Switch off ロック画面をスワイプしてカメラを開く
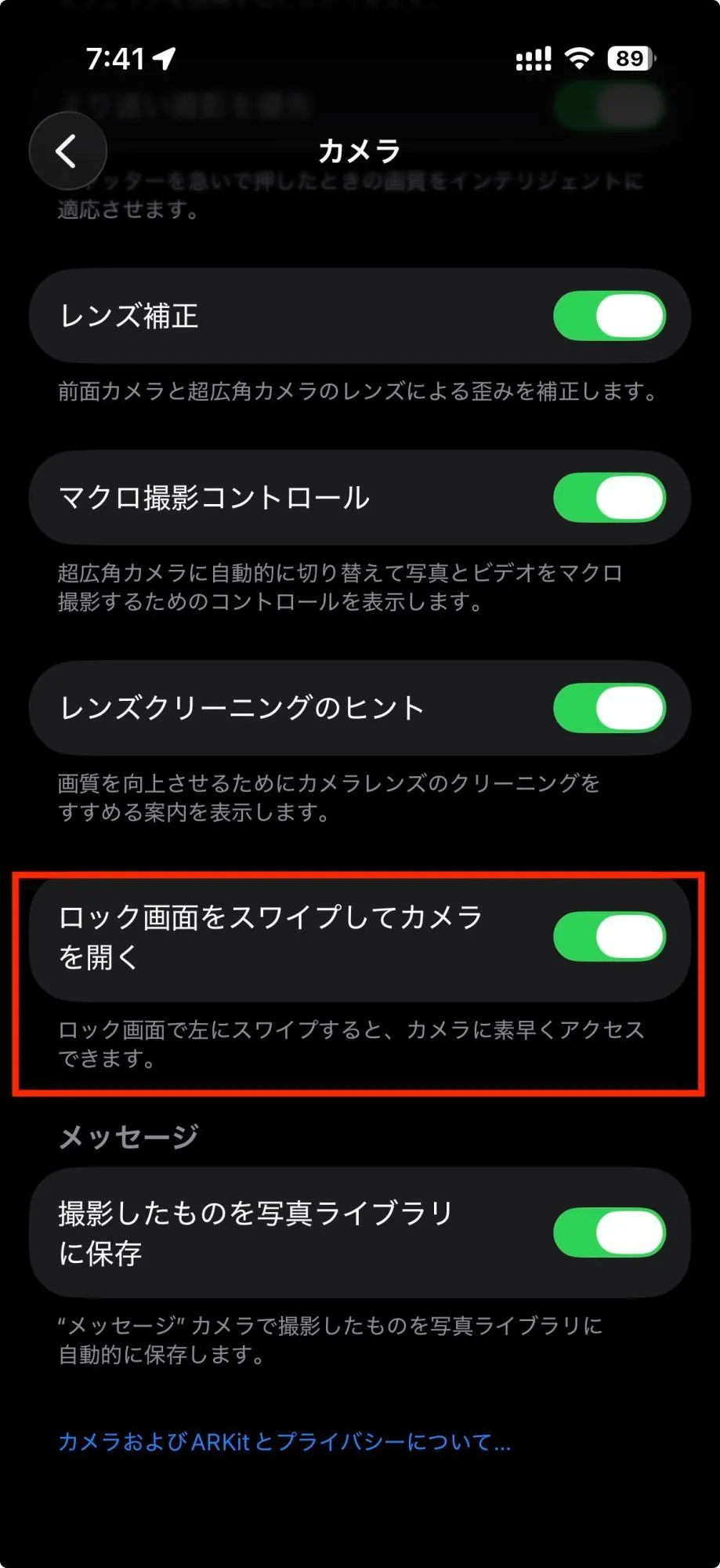 609,937
